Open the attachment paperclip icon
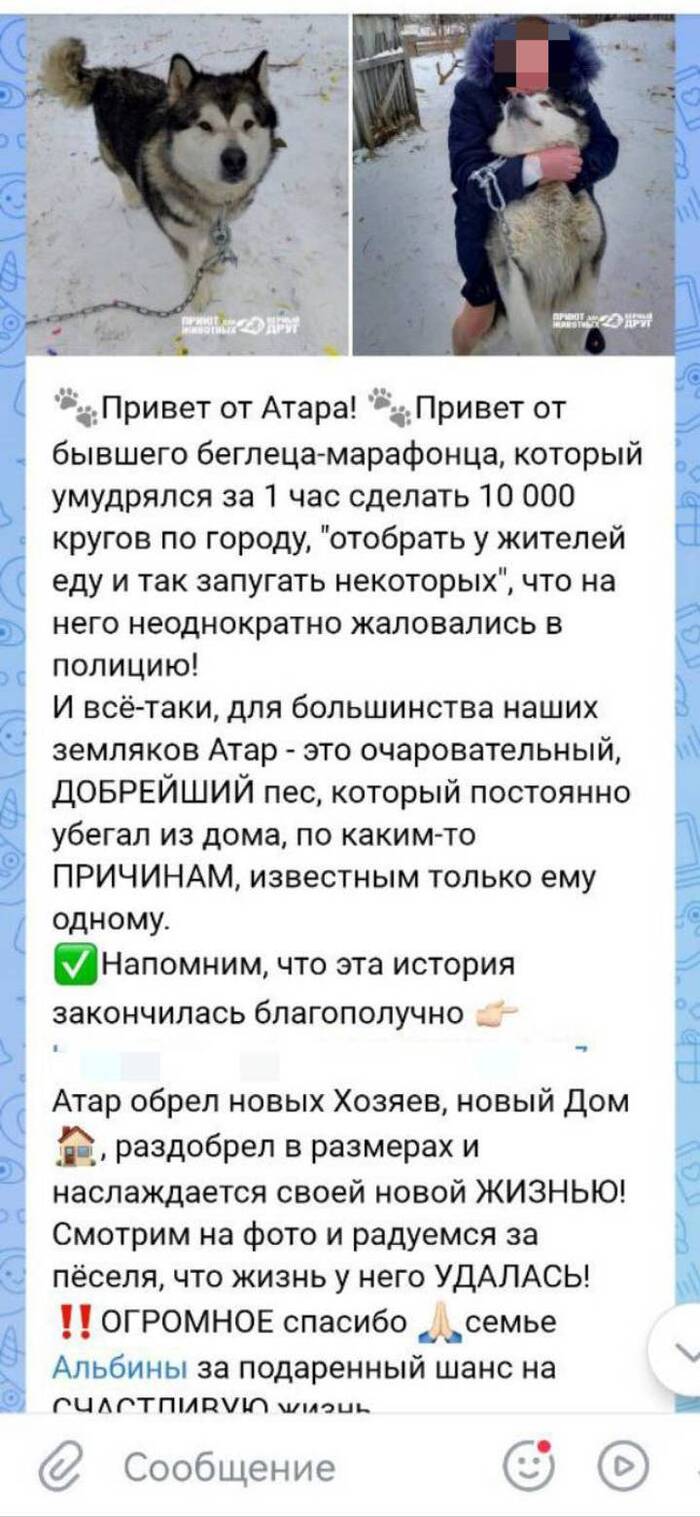 click(x=60, y=1466)
